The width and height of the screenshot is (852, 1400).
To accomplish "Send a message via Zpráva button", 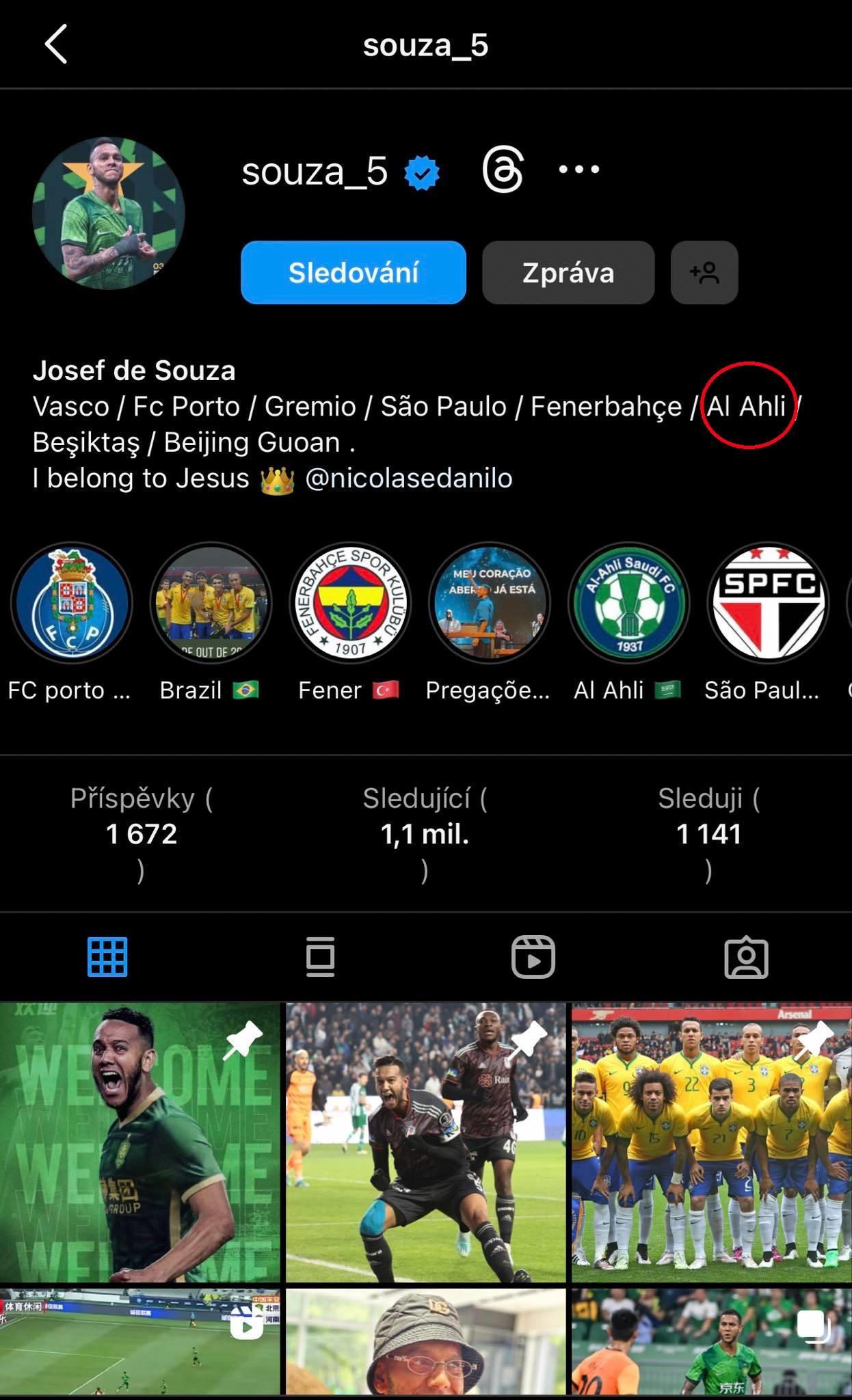I will [x=568, y=273].
